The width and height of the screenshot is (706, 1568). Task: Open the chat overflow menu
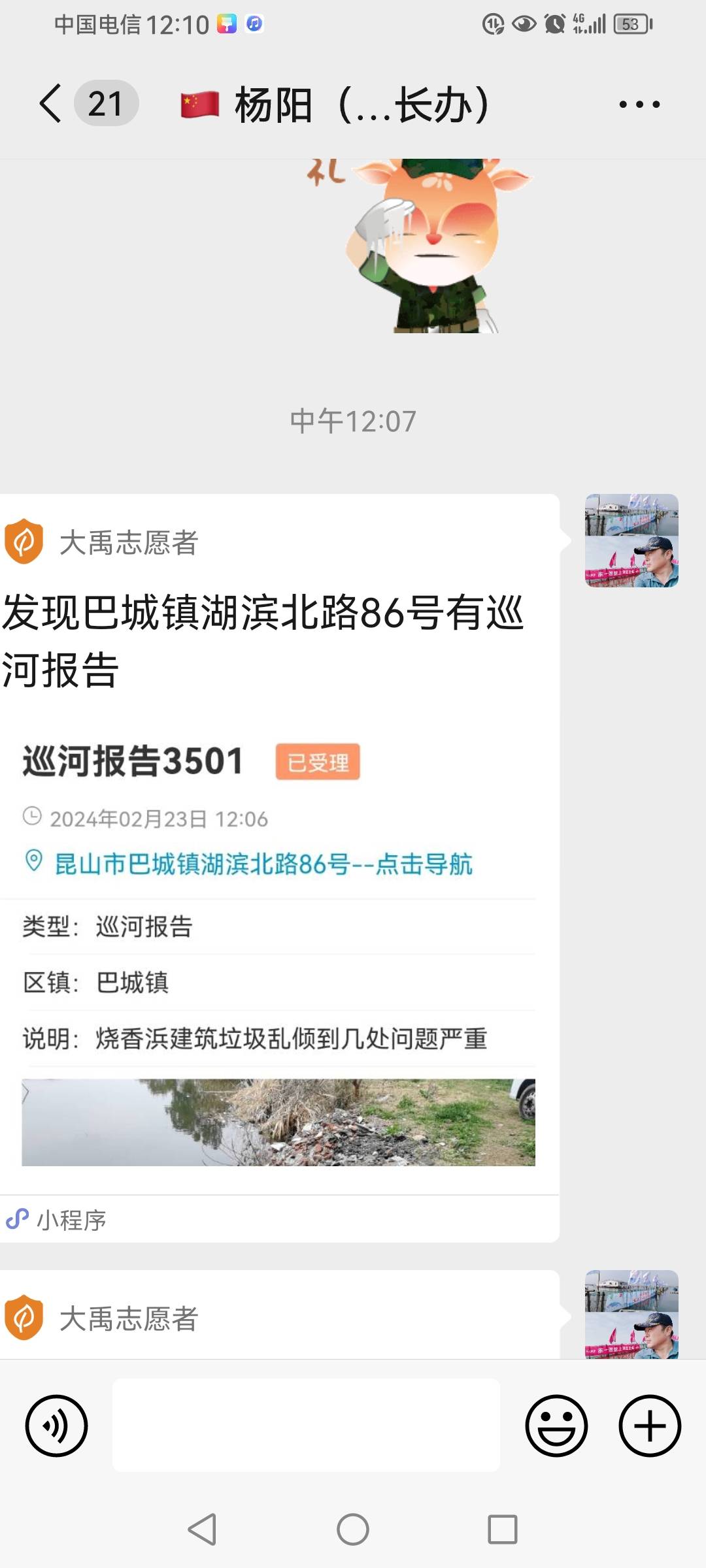(x=639, y=104)
